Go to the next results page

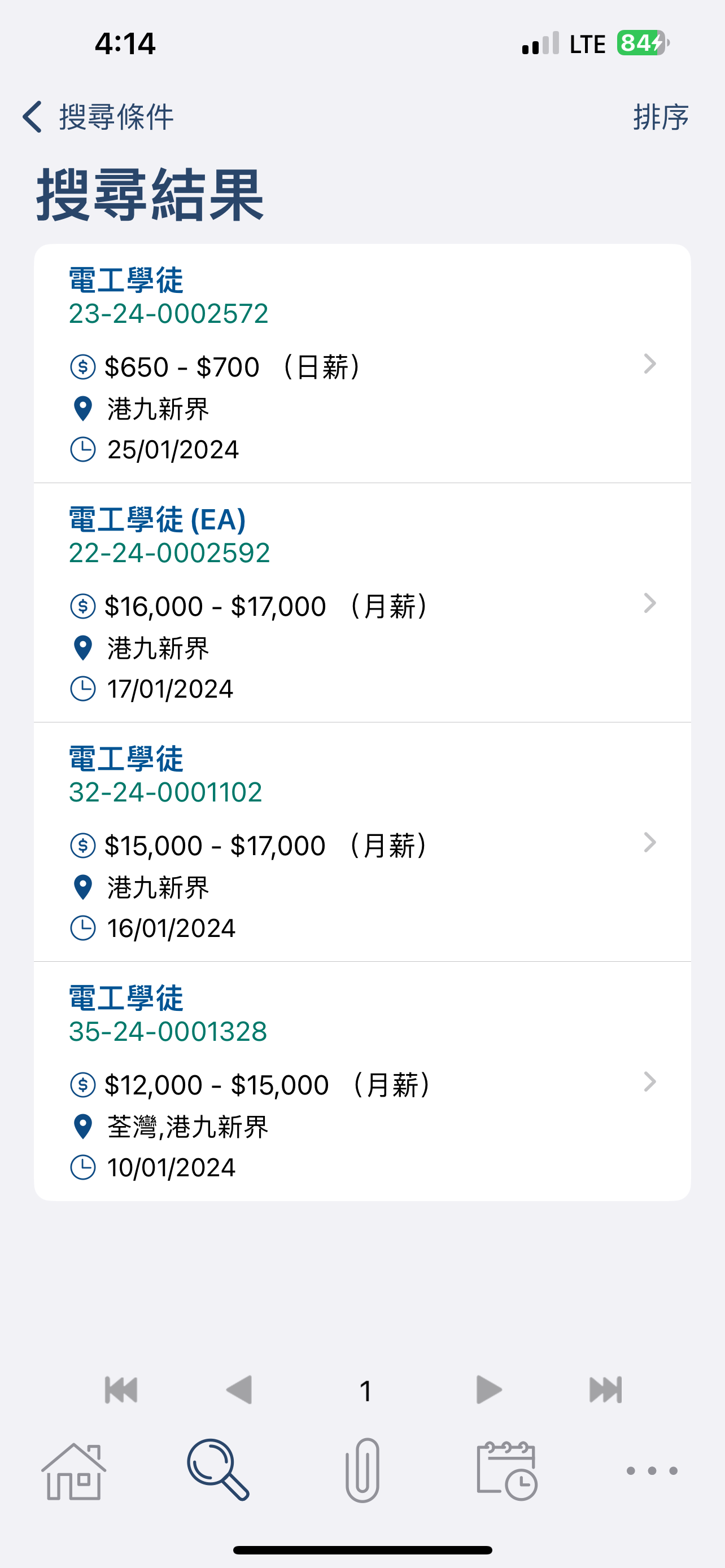click(x=489, y=1390)
